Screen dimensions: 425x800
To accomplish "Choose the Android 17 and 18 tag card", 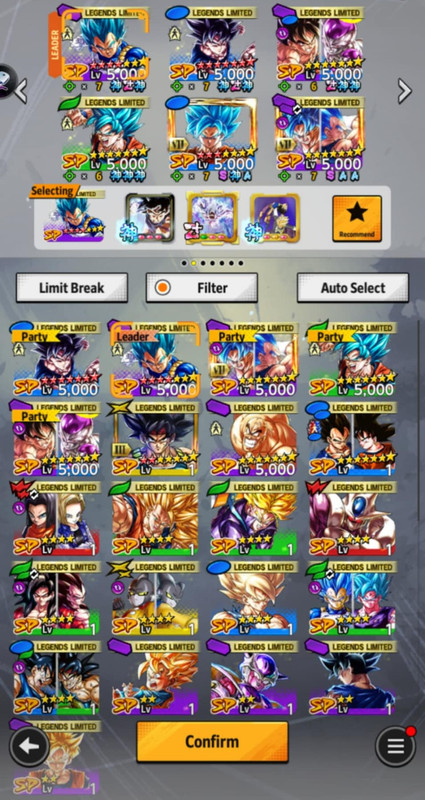I will click(55, 519).
